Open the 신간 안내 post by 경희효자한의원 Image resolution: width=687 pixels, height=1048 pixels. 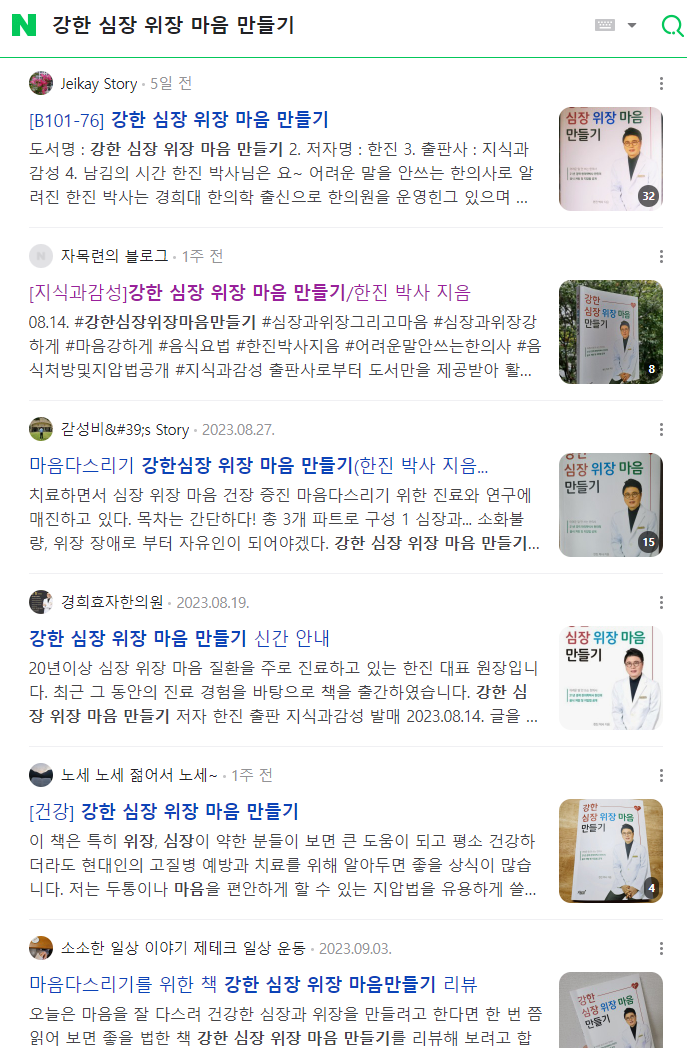[x=180, y=638]
